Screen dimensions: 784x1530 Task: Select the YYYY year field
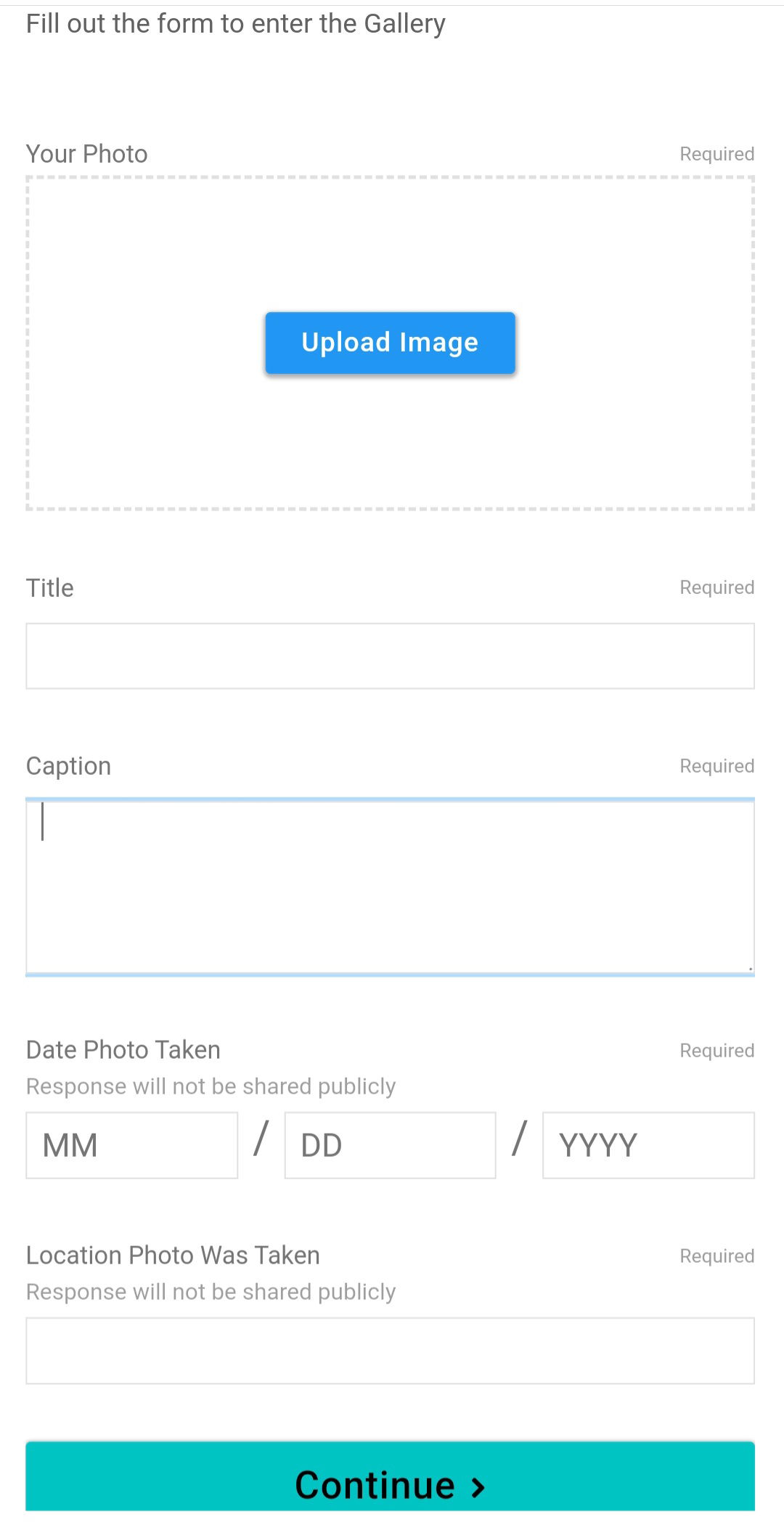click(x=648, y=1145)
